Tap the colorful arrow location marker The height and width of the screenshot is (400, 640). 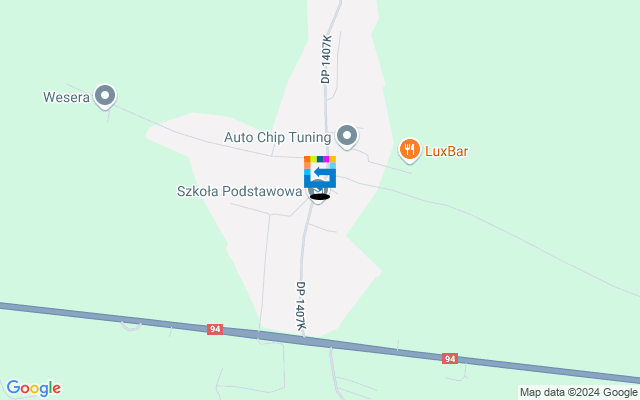coord(320,172)
